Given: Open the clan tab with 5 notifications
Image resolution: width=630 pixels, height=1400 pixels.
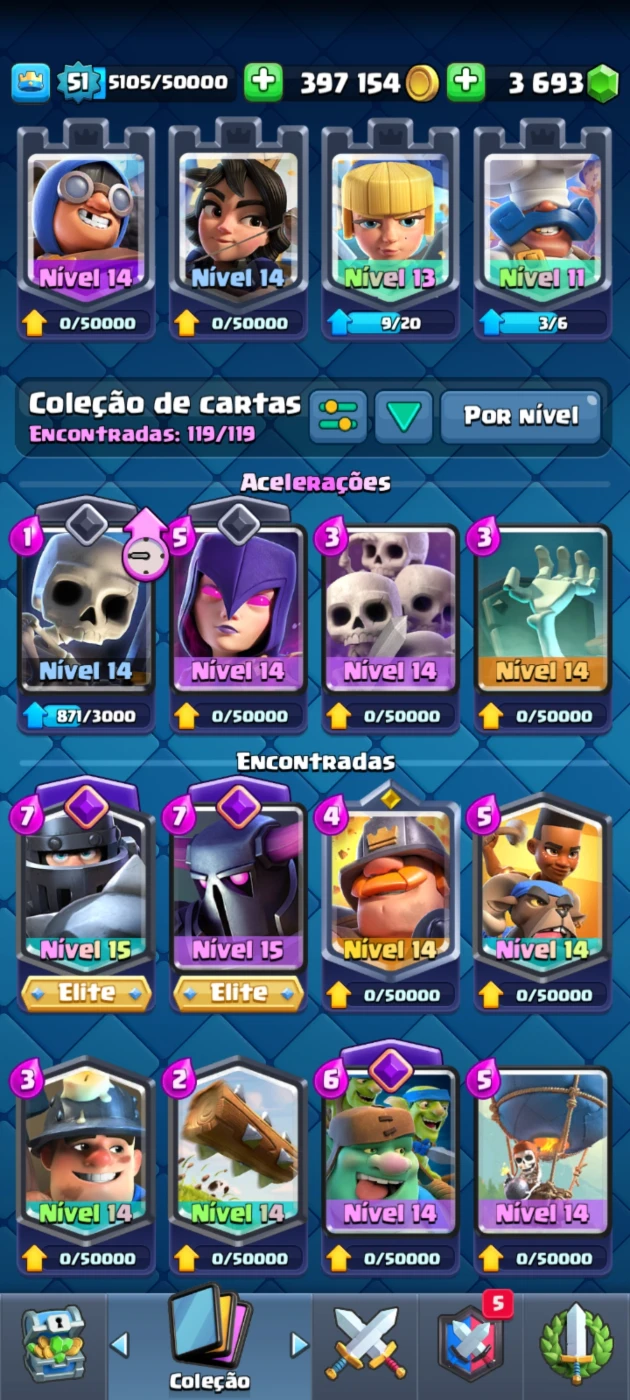Looking at the screenshot, I should (470, 1345).
